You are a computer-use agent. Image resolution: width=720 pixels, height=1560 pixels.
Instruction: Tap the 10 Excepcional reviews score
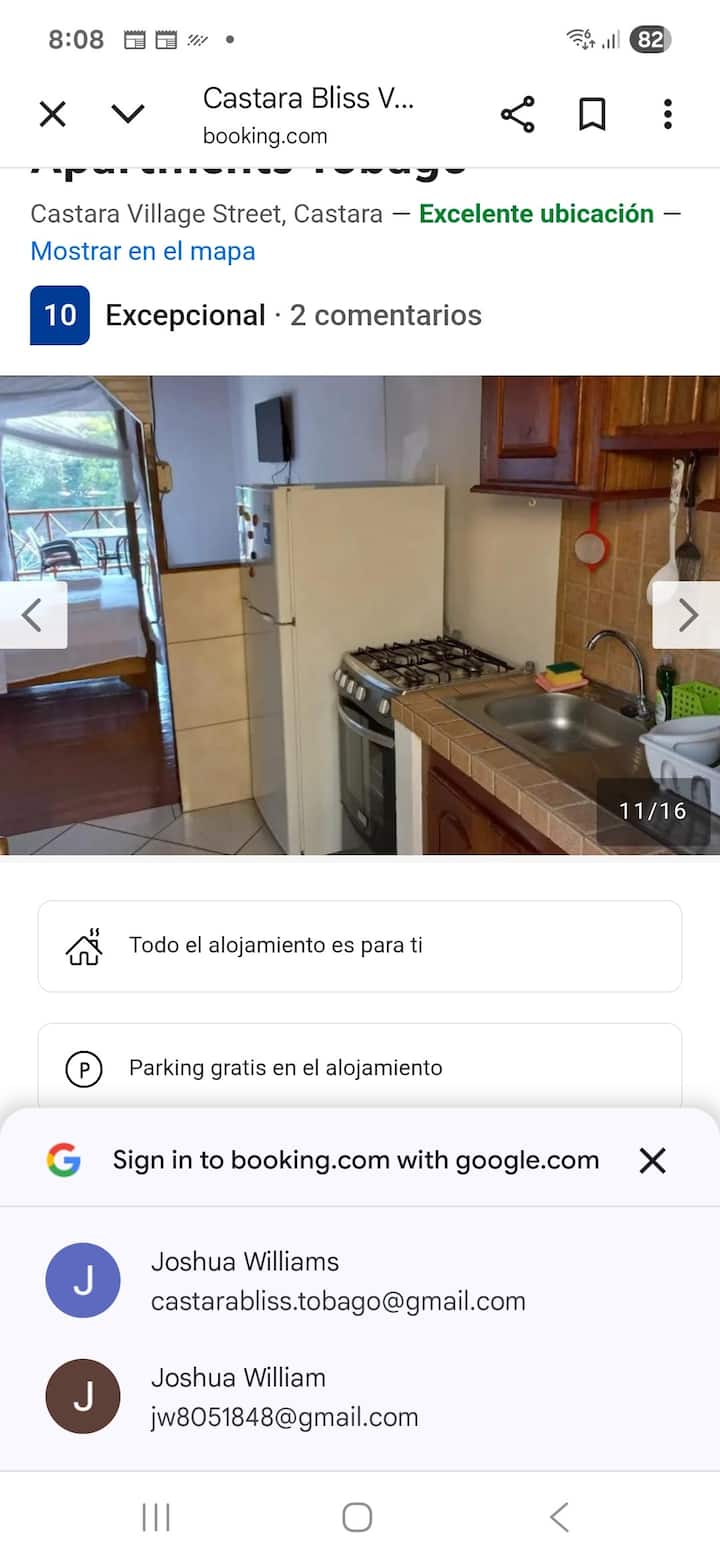60,315
